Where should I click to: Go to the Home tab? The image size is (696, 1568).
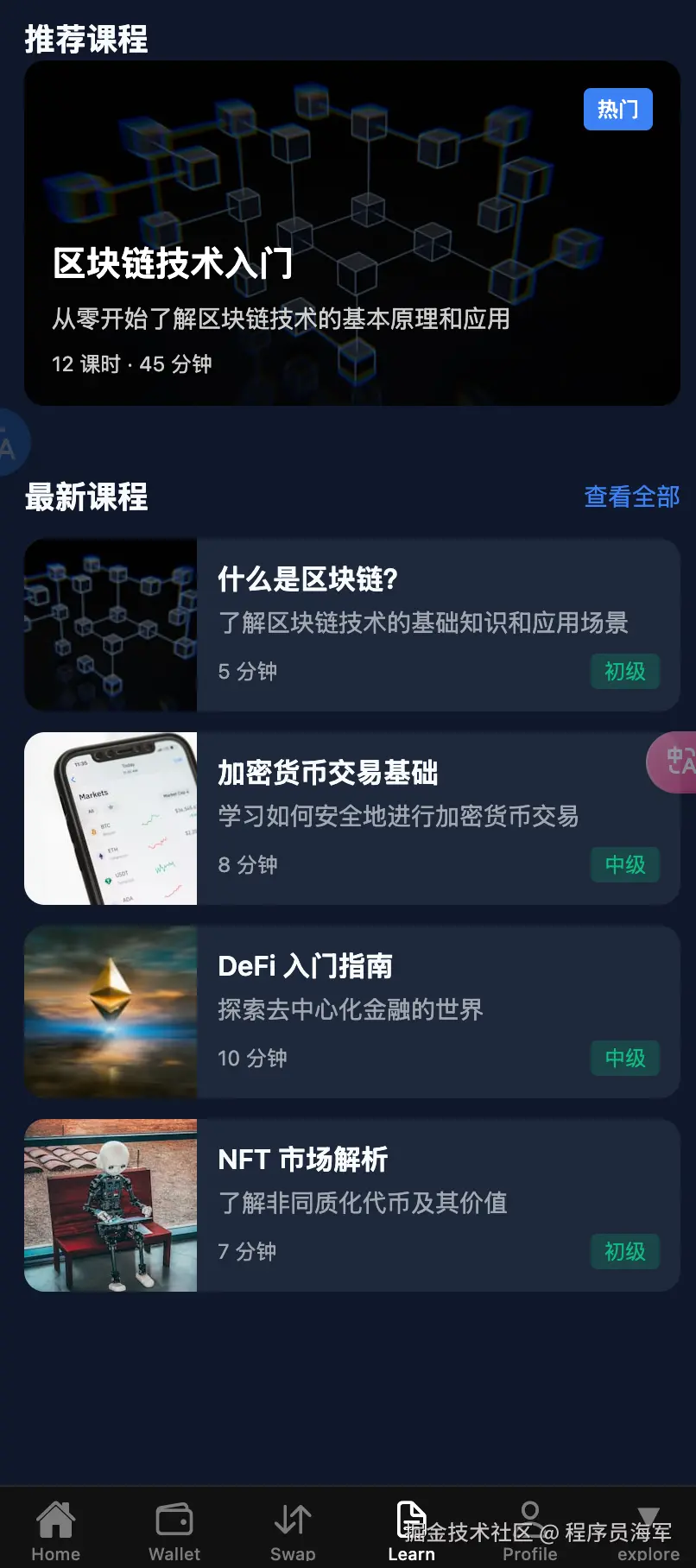pyautogui.click(x=56, y=1530)
